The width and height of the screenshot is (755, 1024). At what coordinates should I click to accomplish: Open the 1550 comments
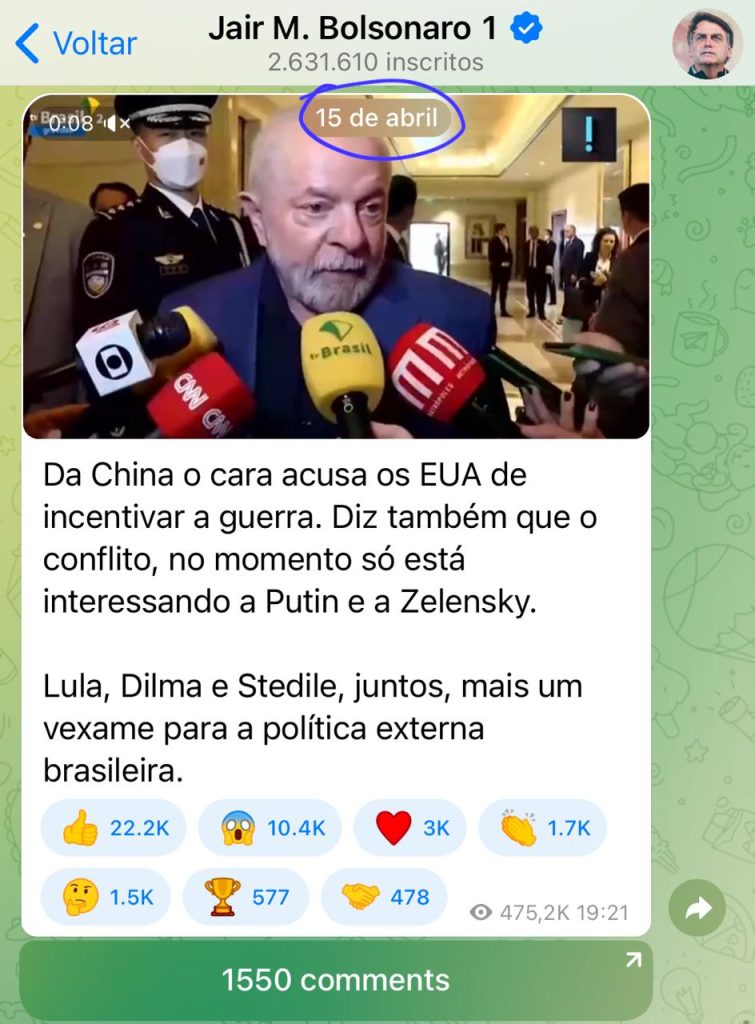[336, 979]
